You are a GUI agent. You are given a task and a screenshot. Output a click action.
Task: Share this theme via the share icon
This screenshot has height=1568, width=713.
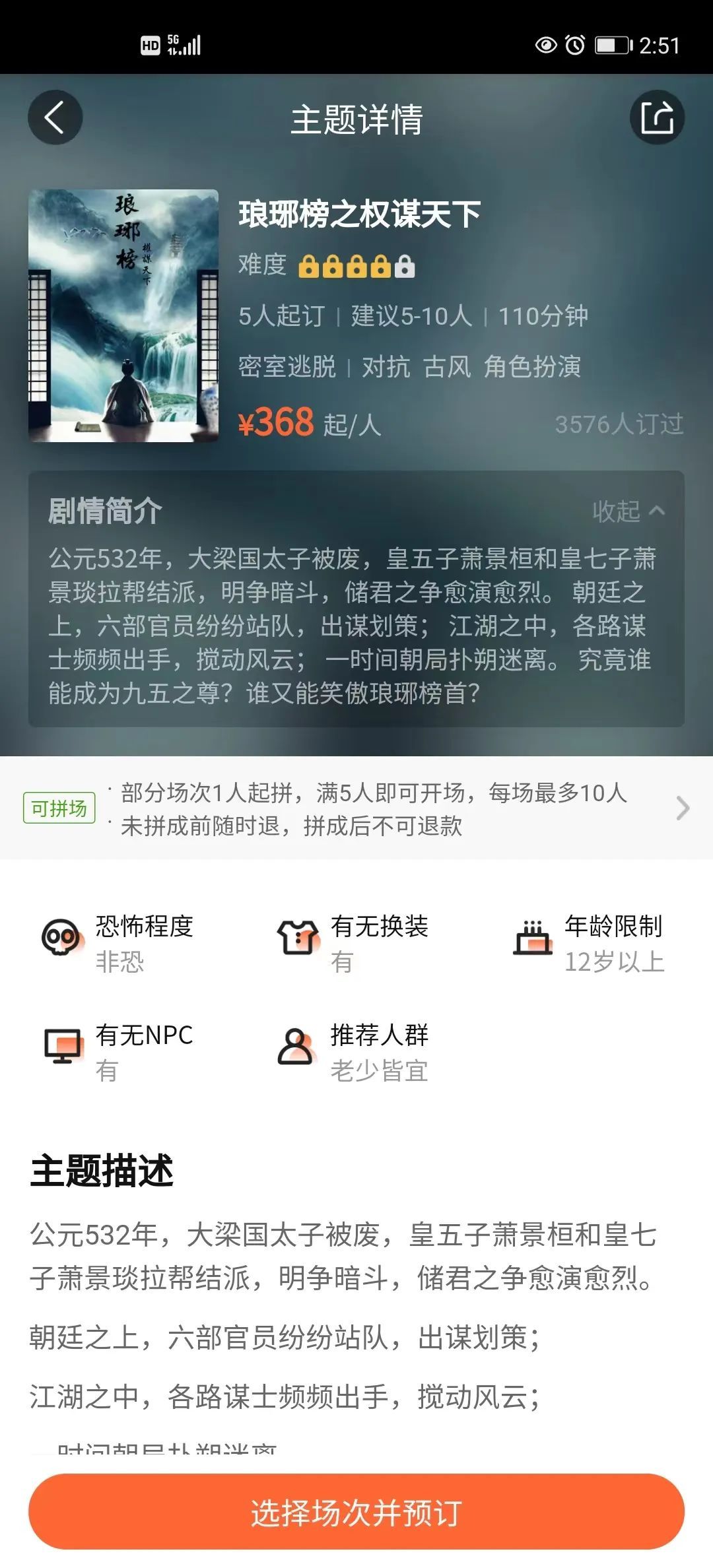657,117
